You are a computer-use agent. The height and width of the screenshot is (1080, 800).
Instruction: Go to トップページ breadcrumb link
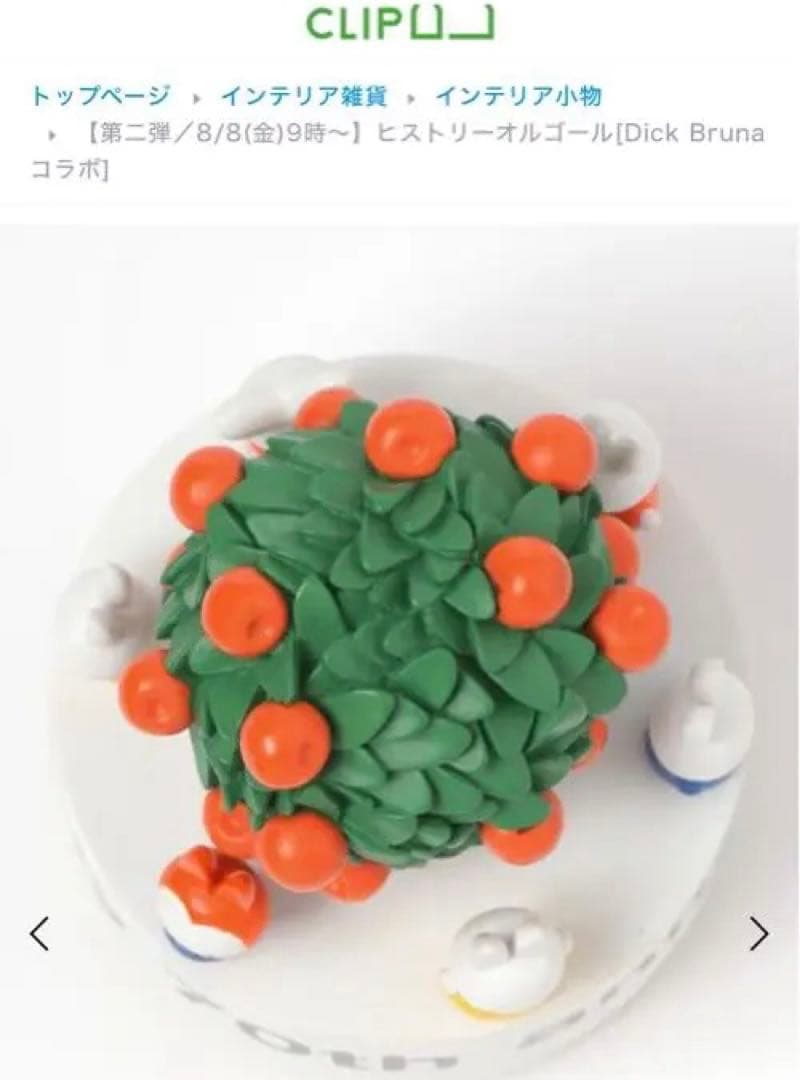pyautogui.click(x=100, y=97)
